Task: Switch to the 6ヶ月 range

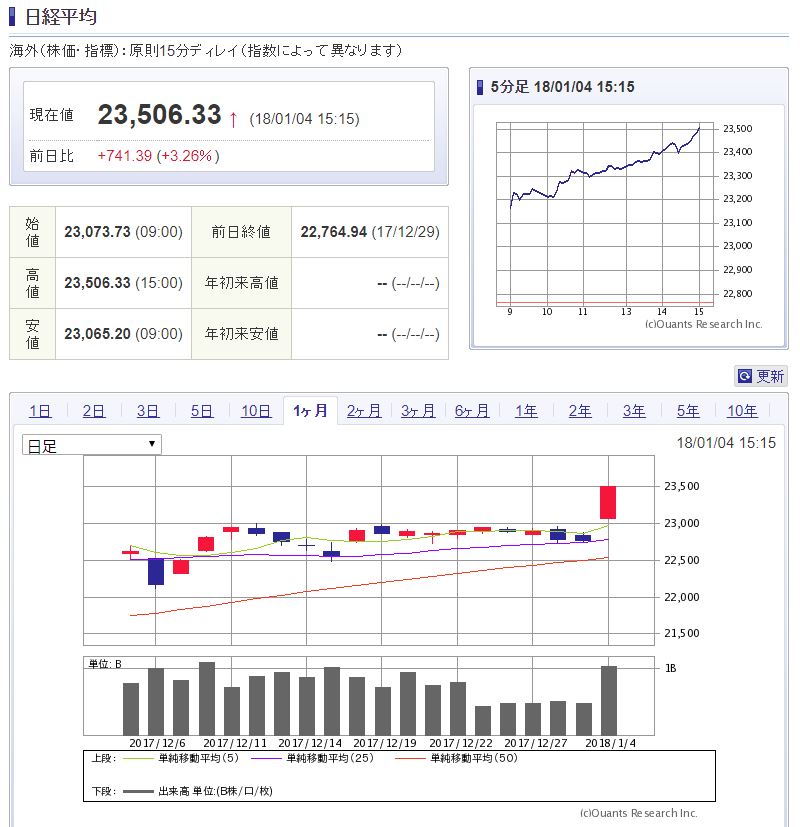Action: tap(472, 410)
